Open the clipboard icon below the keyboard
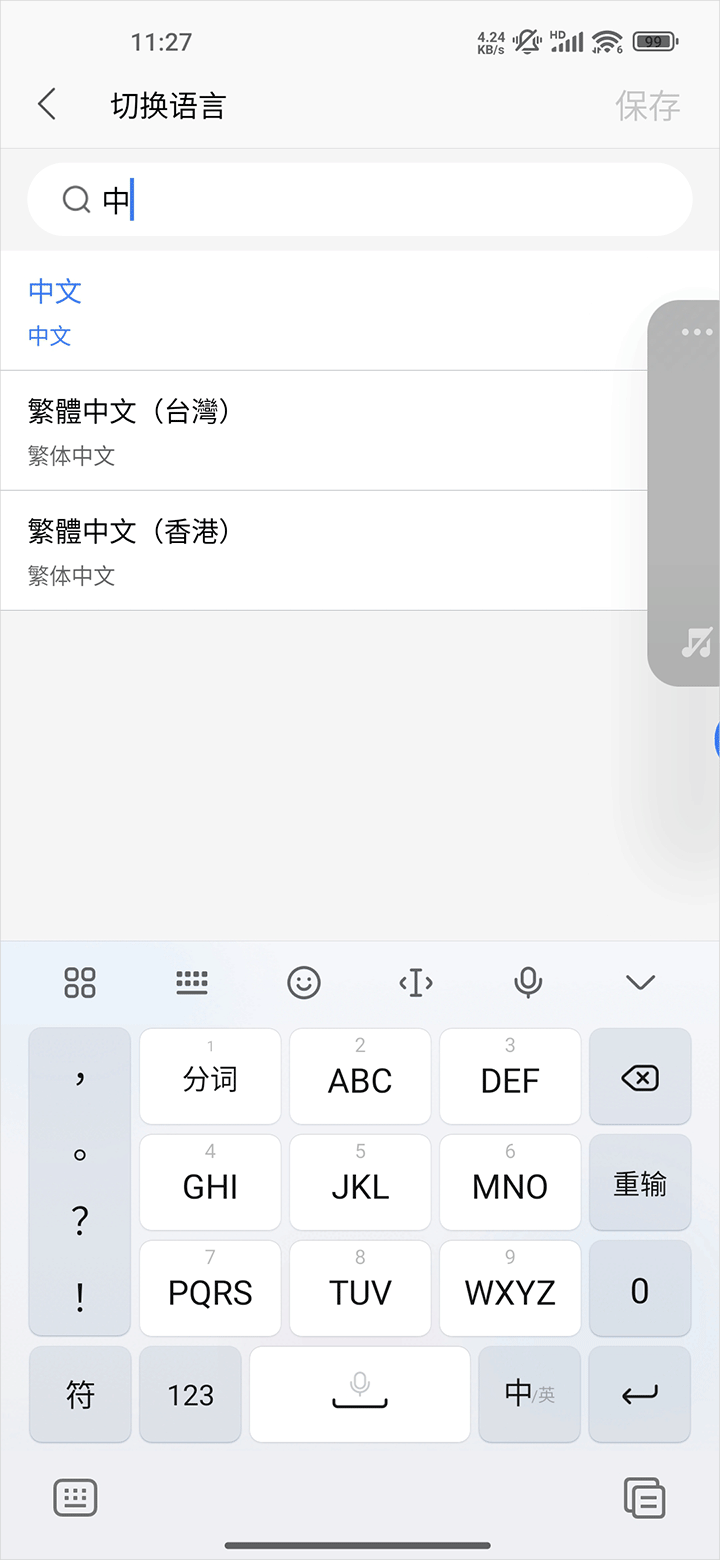 644,1497
